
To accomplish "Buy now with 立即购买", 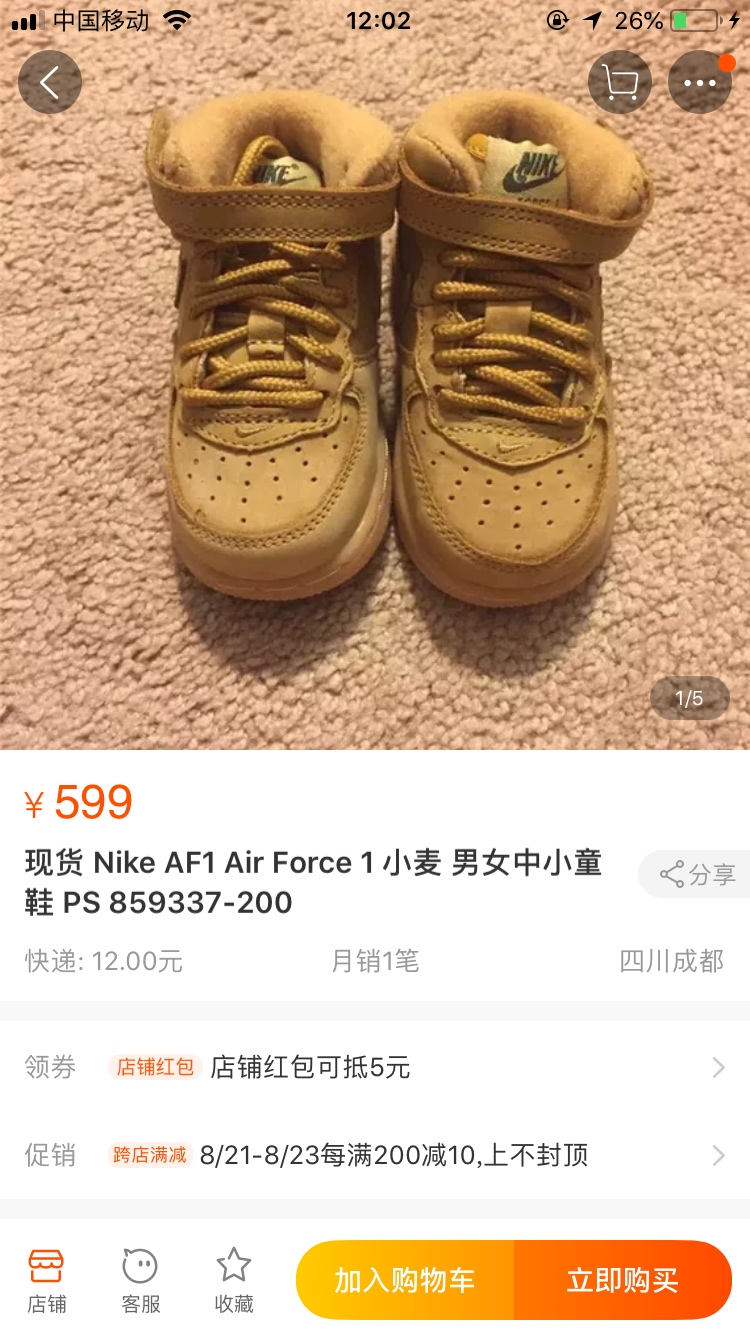I will coord(622,1280).
